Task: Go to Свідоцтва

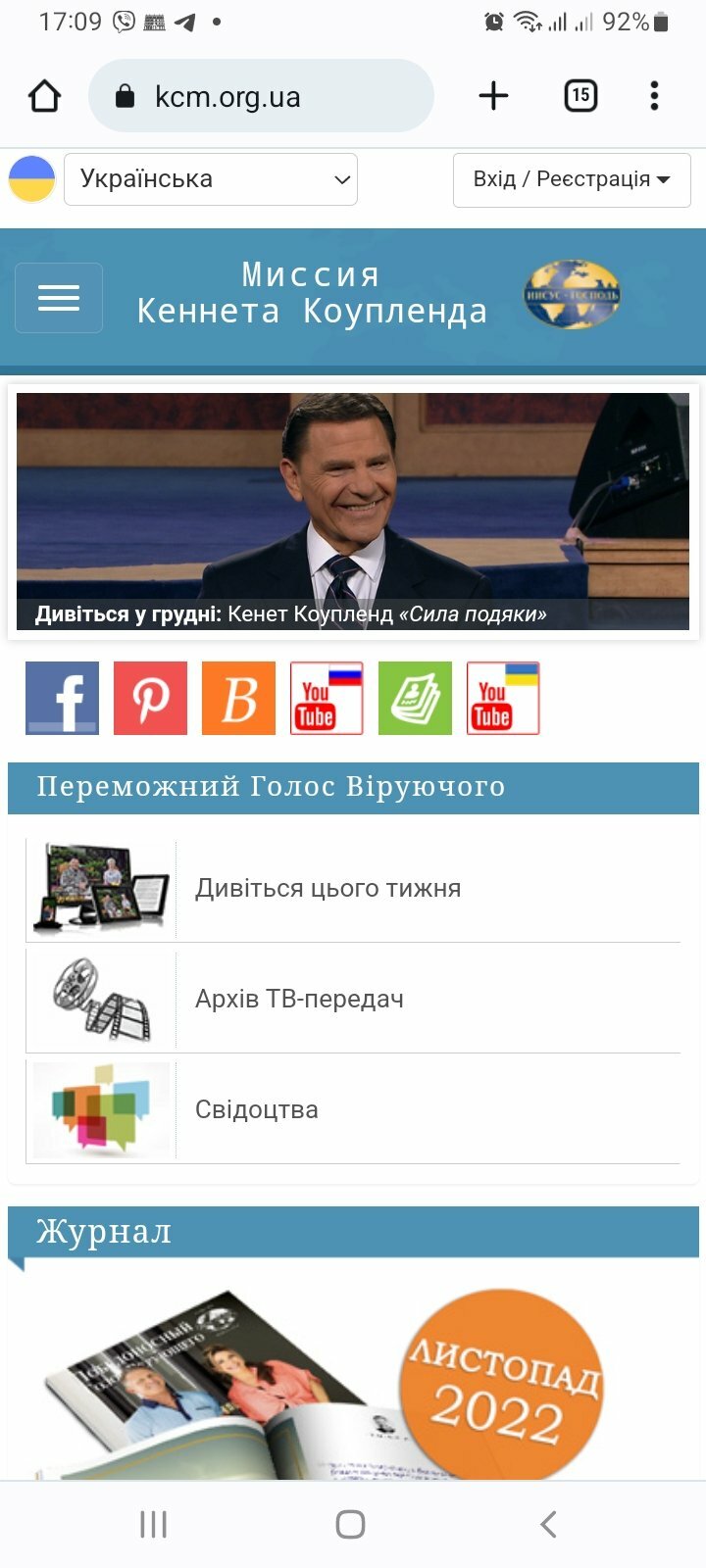Action: click(x=353, y=1109)
